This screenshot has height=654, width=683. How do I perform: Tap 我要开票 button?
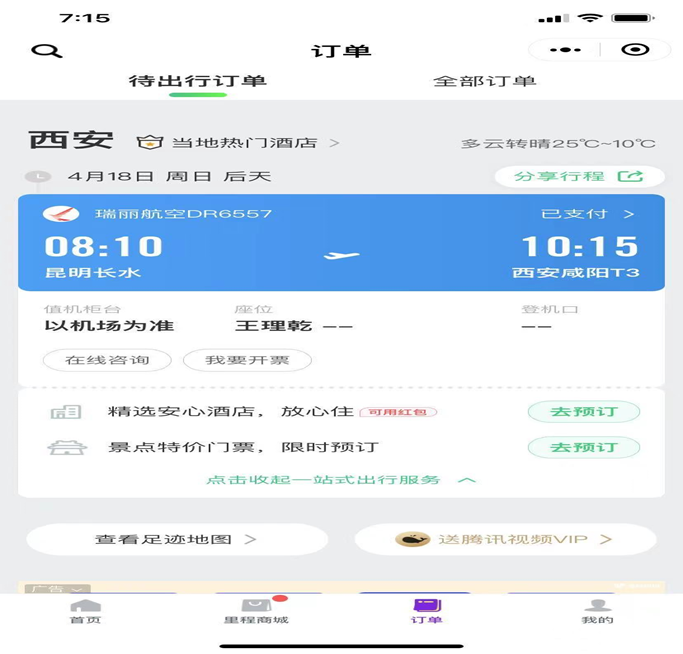click(245, 360)
